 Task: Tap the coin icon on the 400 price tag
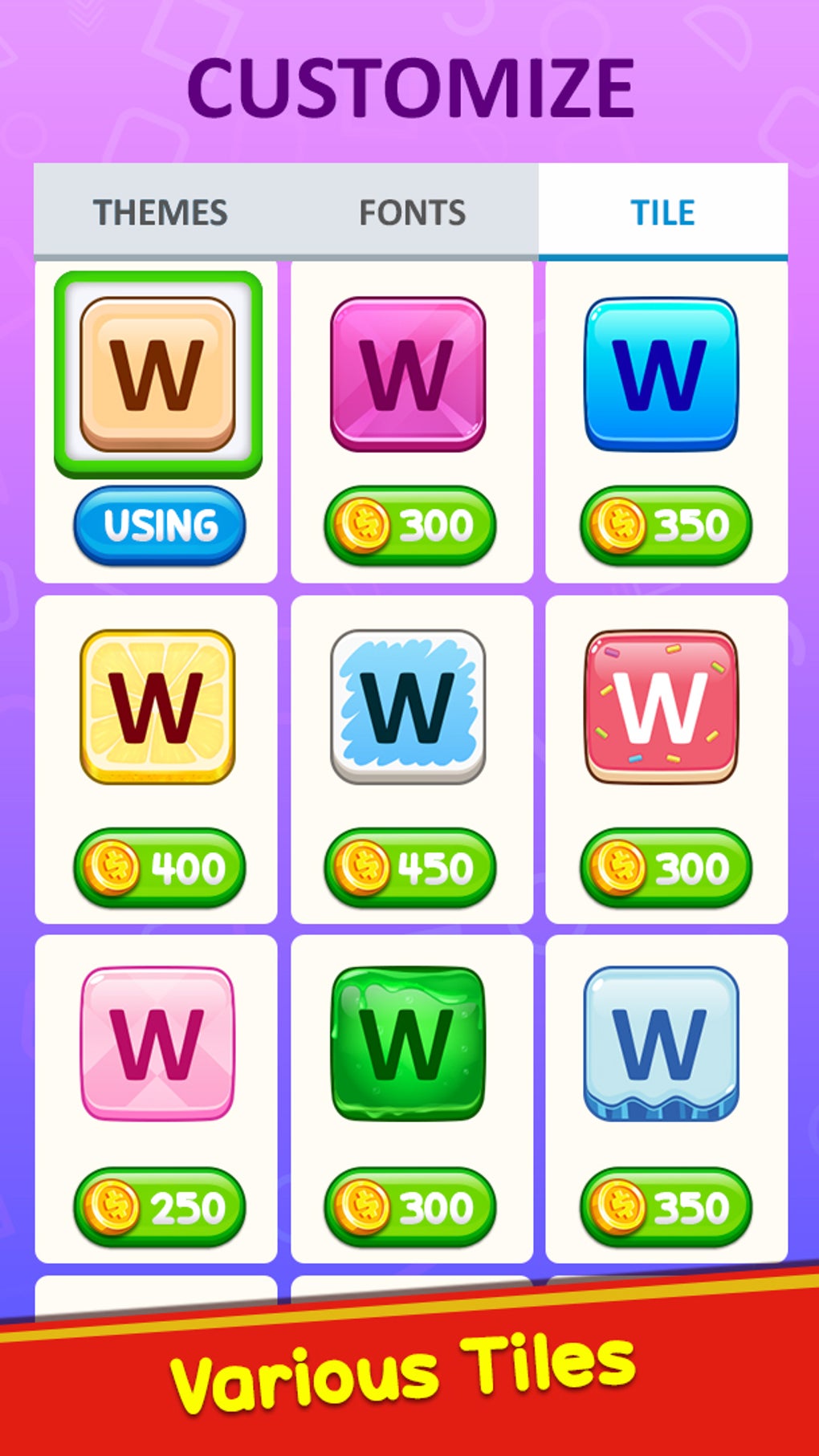coord(115,868)
